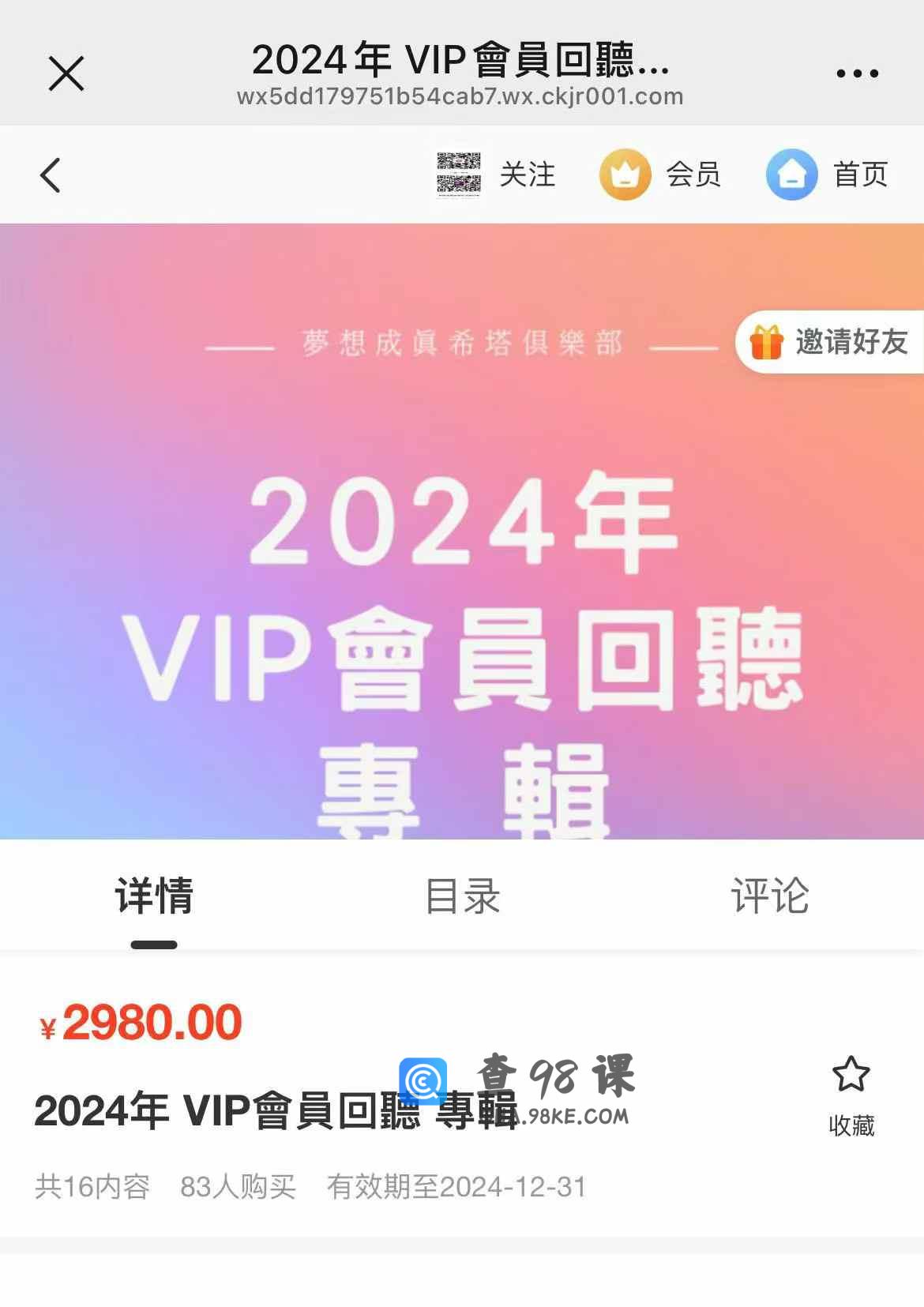Tap 邀请好友 to invite friends
Image resolution: width=924 pixels, height=1307 pixels.
[x=829, y=342]
